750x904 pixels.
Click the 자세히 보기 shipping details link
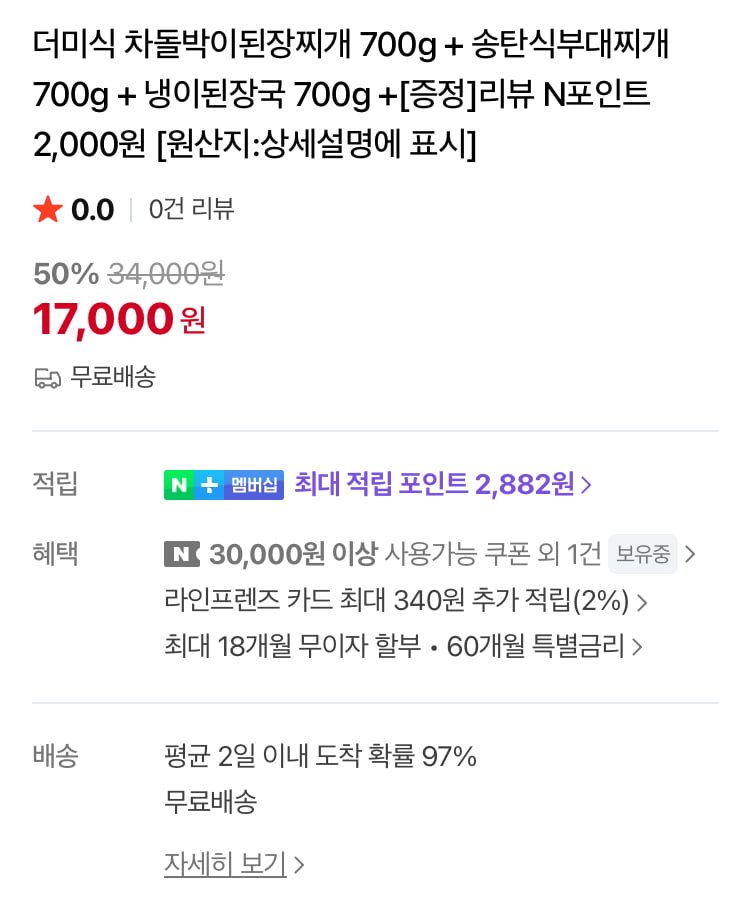click(x=222, y=862)
